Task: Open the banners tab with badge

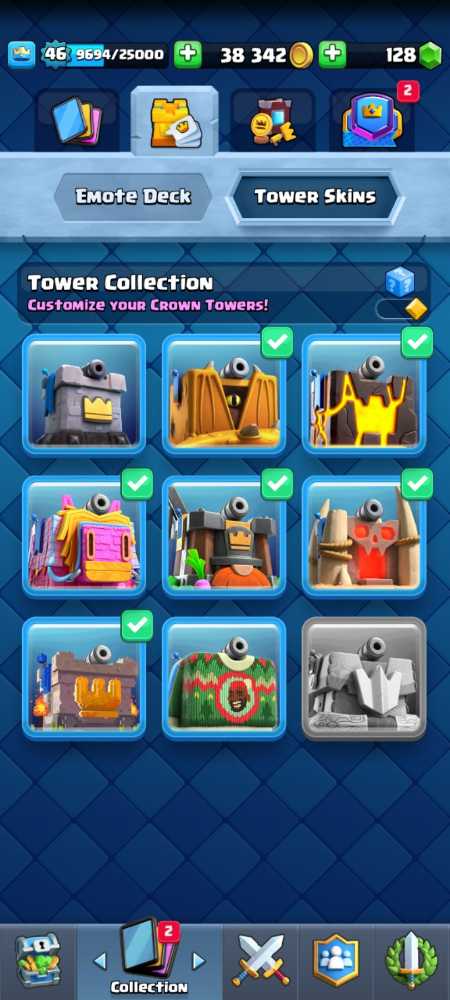Action: click(372, 120)
